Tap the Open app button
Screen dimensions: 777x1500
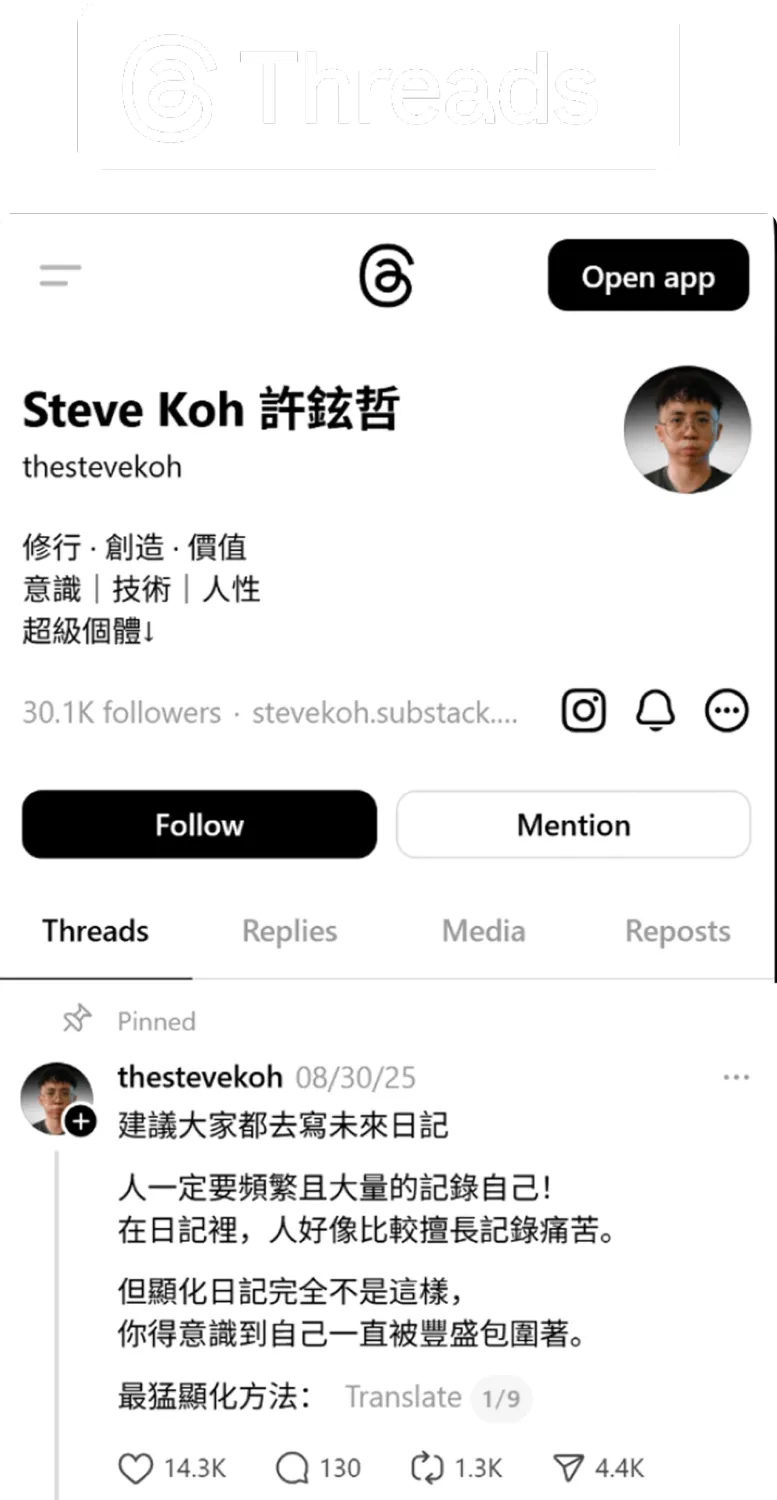click(x=648, y=276)
